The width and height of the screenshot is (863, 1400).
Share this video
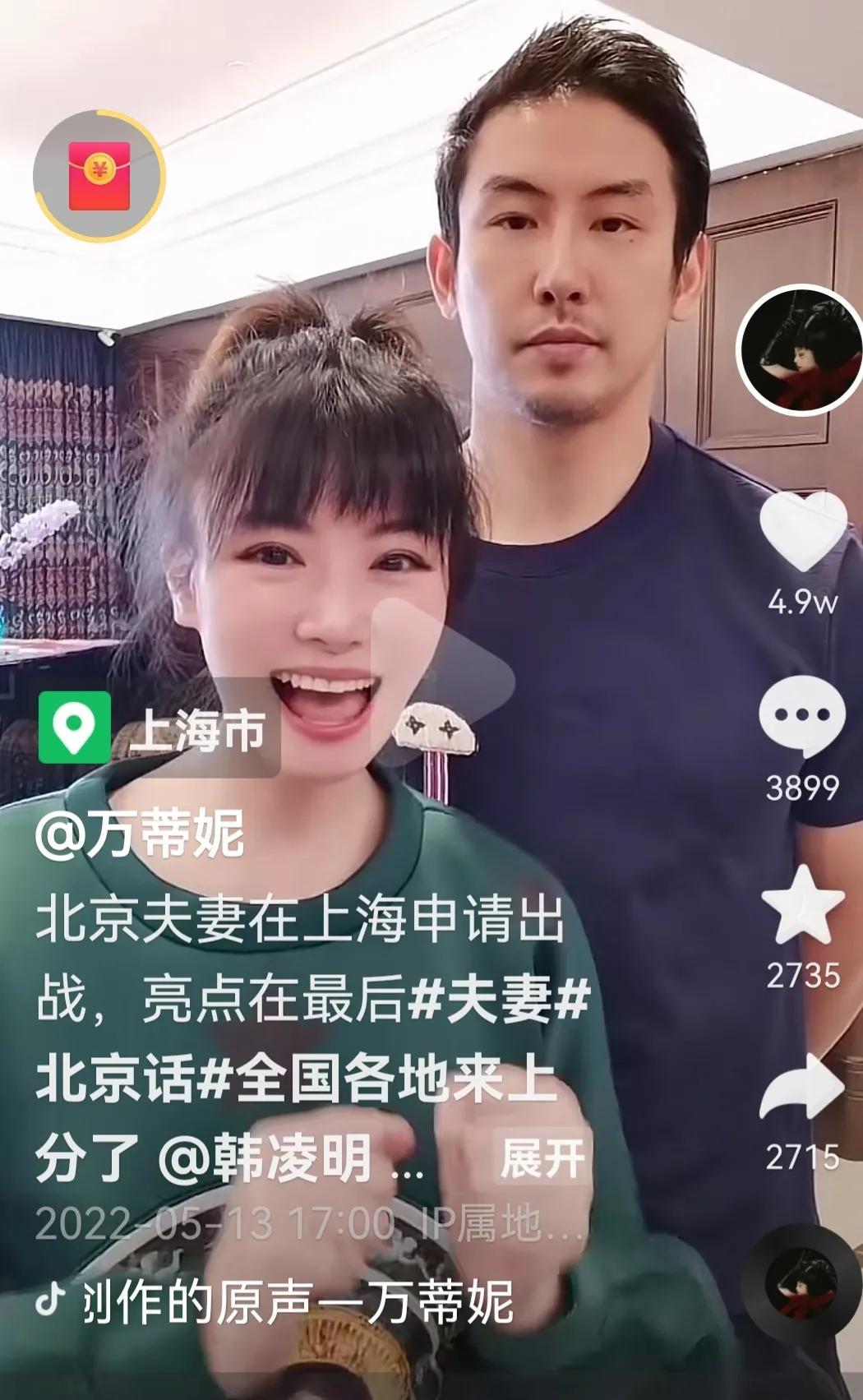coord(802,1086)
